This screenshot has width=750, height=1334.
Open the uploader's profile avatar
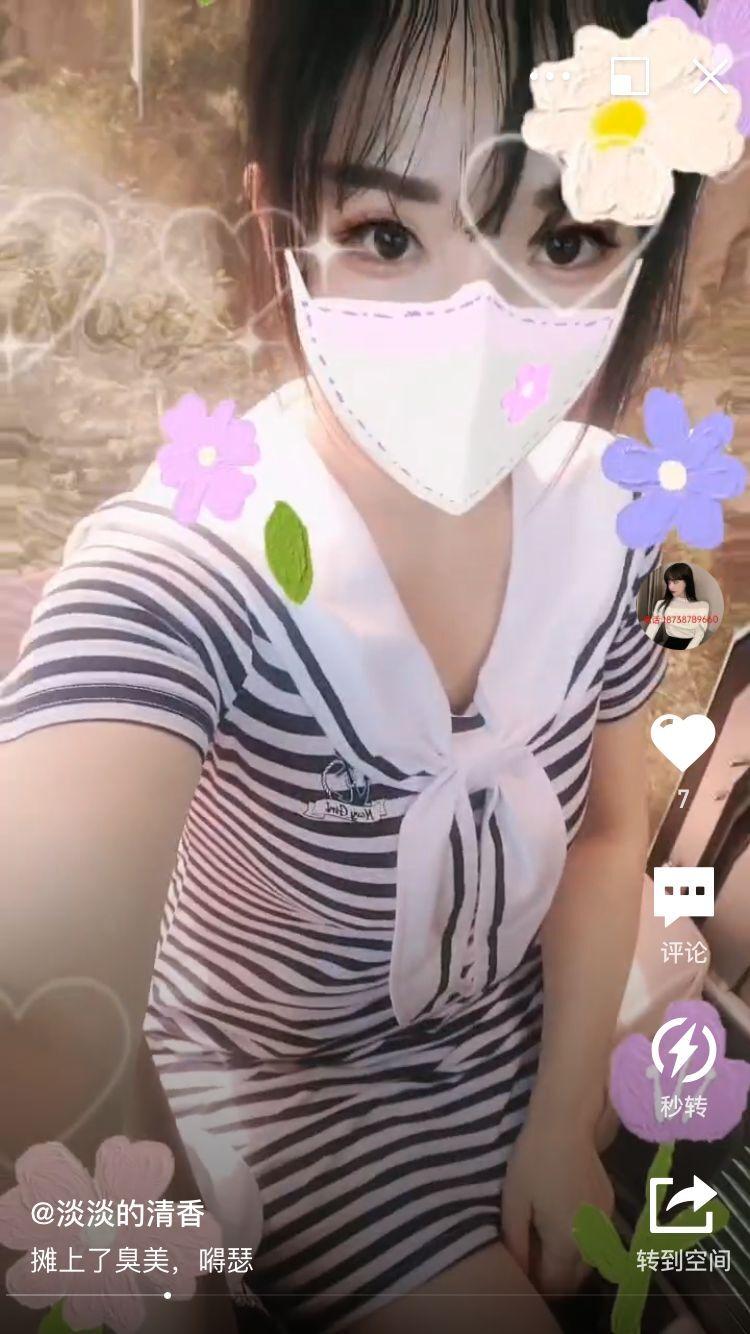click(681, 606)
